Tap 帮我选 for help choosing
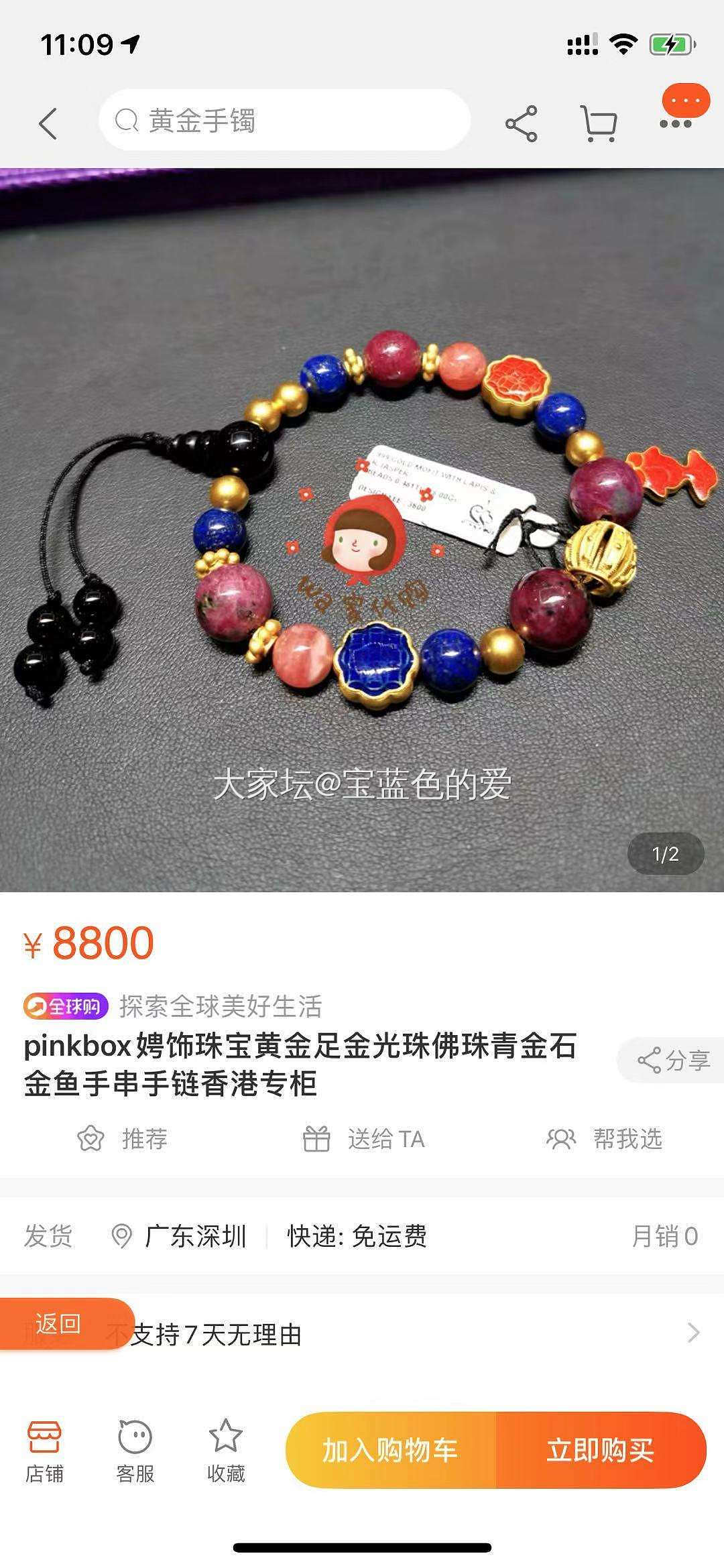Image resolution: width=724 pixels, height=1568 pixels. pos(605,1139)
